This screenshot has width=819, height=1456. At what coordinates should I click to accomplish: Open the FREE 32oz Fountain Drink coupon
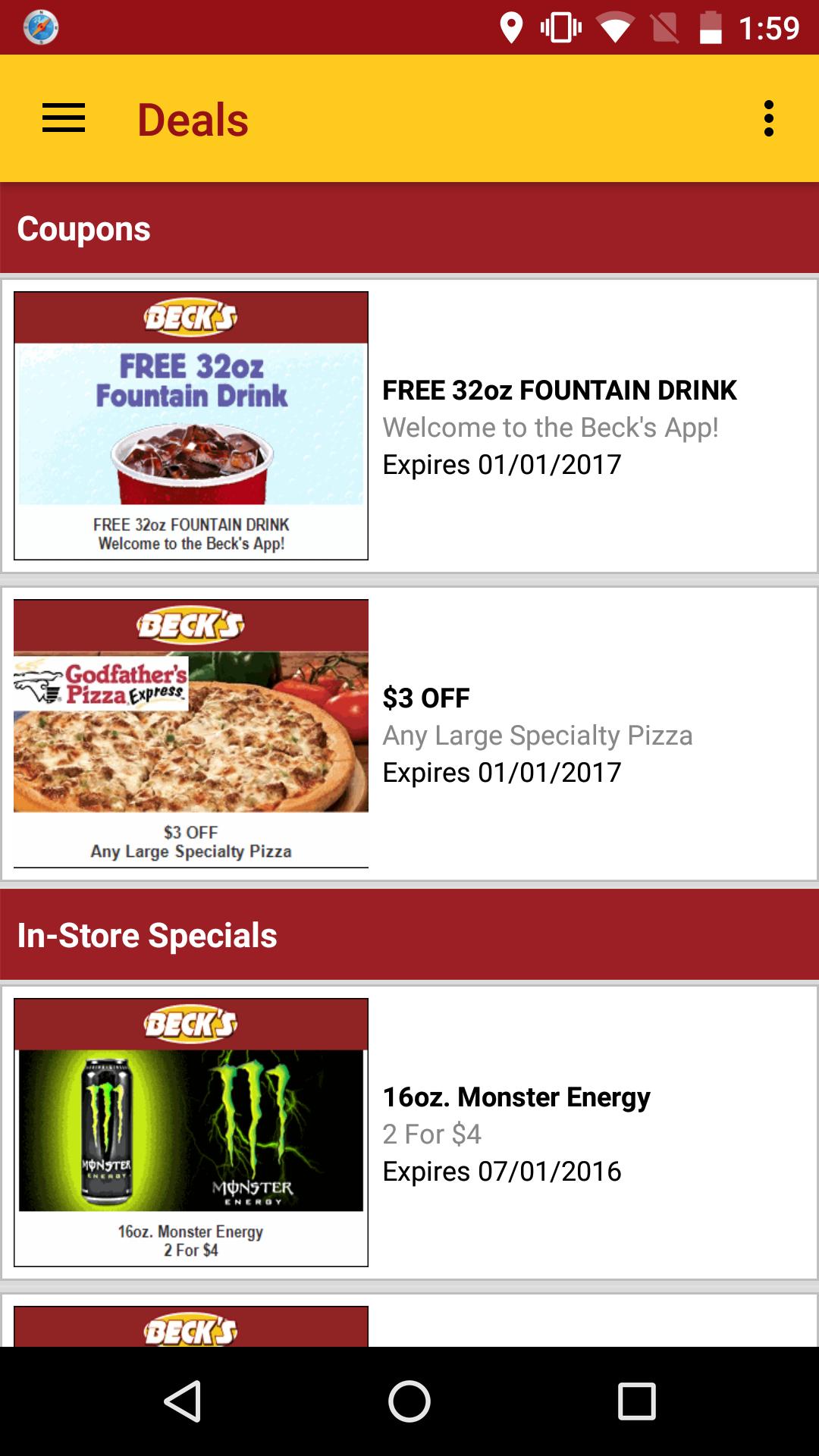pyautogui.click(x=409, y=426)
